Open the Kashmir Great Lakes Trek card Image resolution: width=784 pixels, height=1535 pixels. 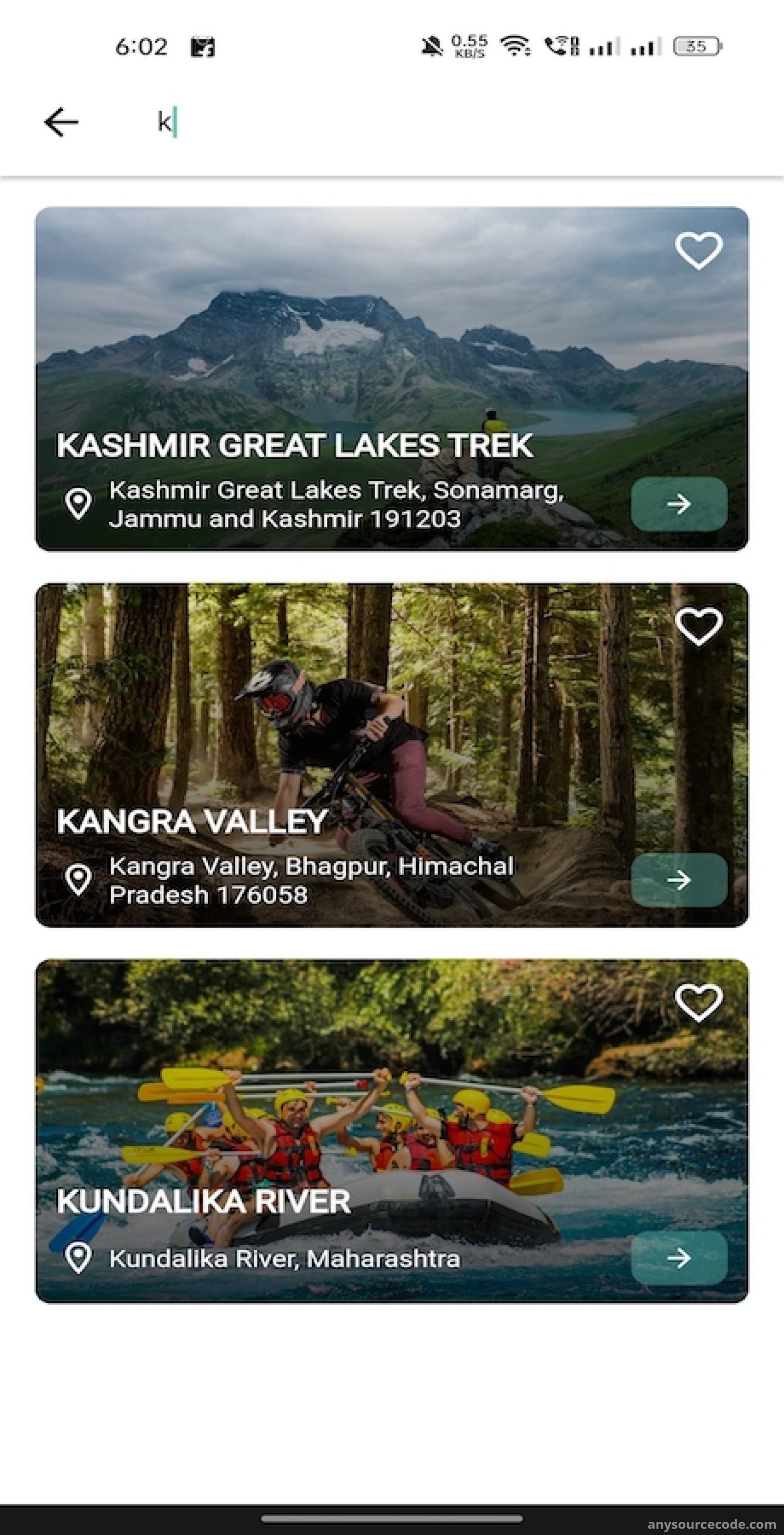[392, 379]
